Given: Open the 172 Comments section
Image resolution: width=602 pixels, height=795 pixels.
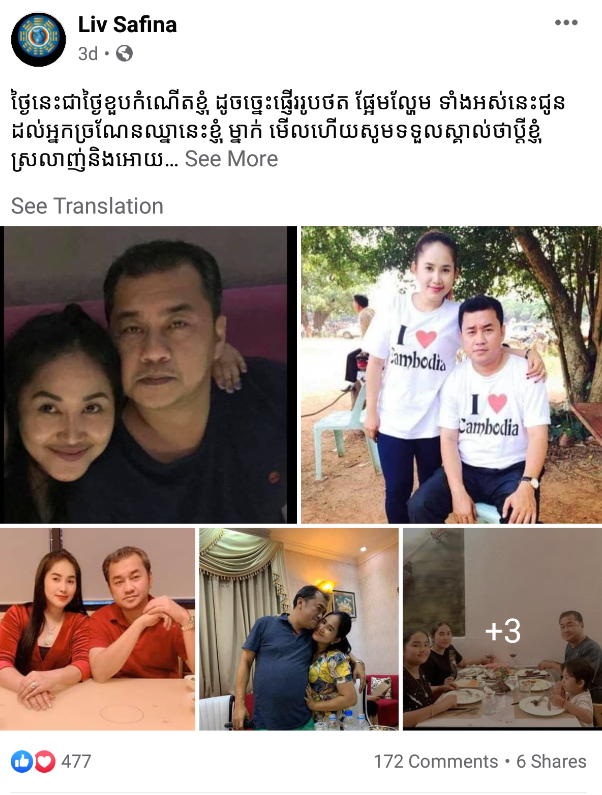Looking at the screenshot, I should (435, 761).
